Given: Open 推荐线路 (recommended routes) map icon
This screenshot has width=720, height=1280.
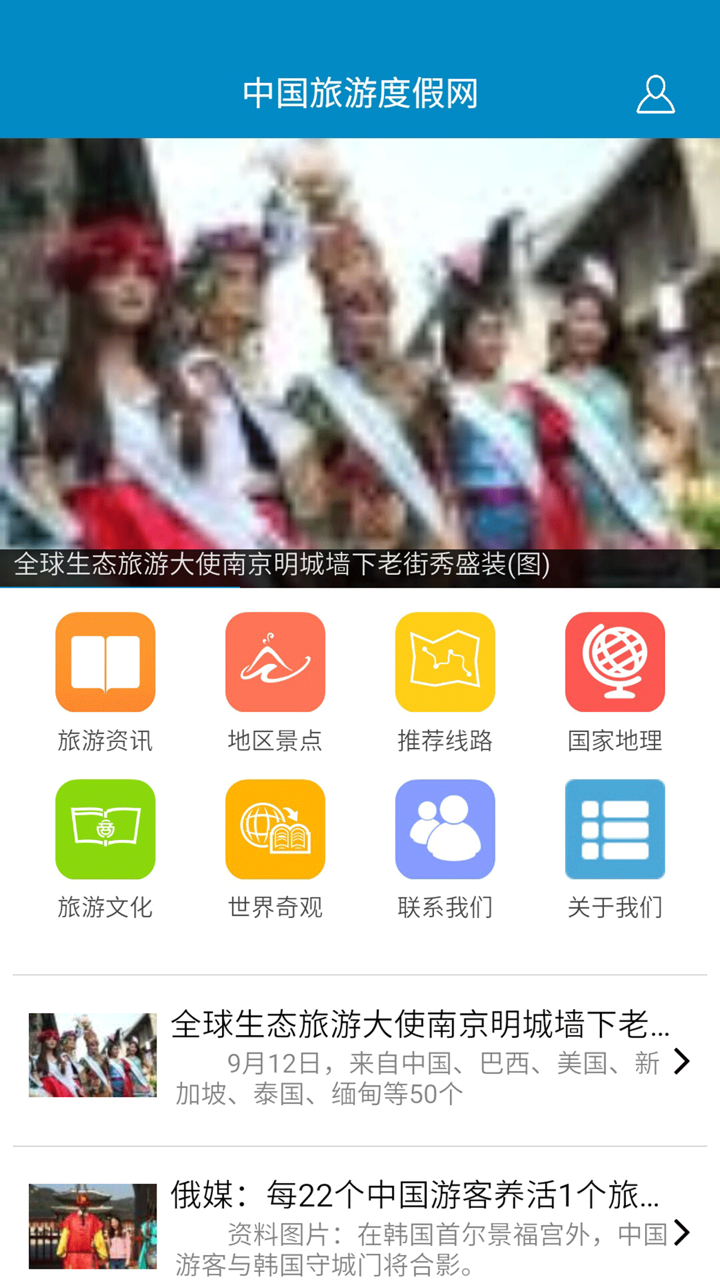Looking at the screenshot, I should point(445,663).
